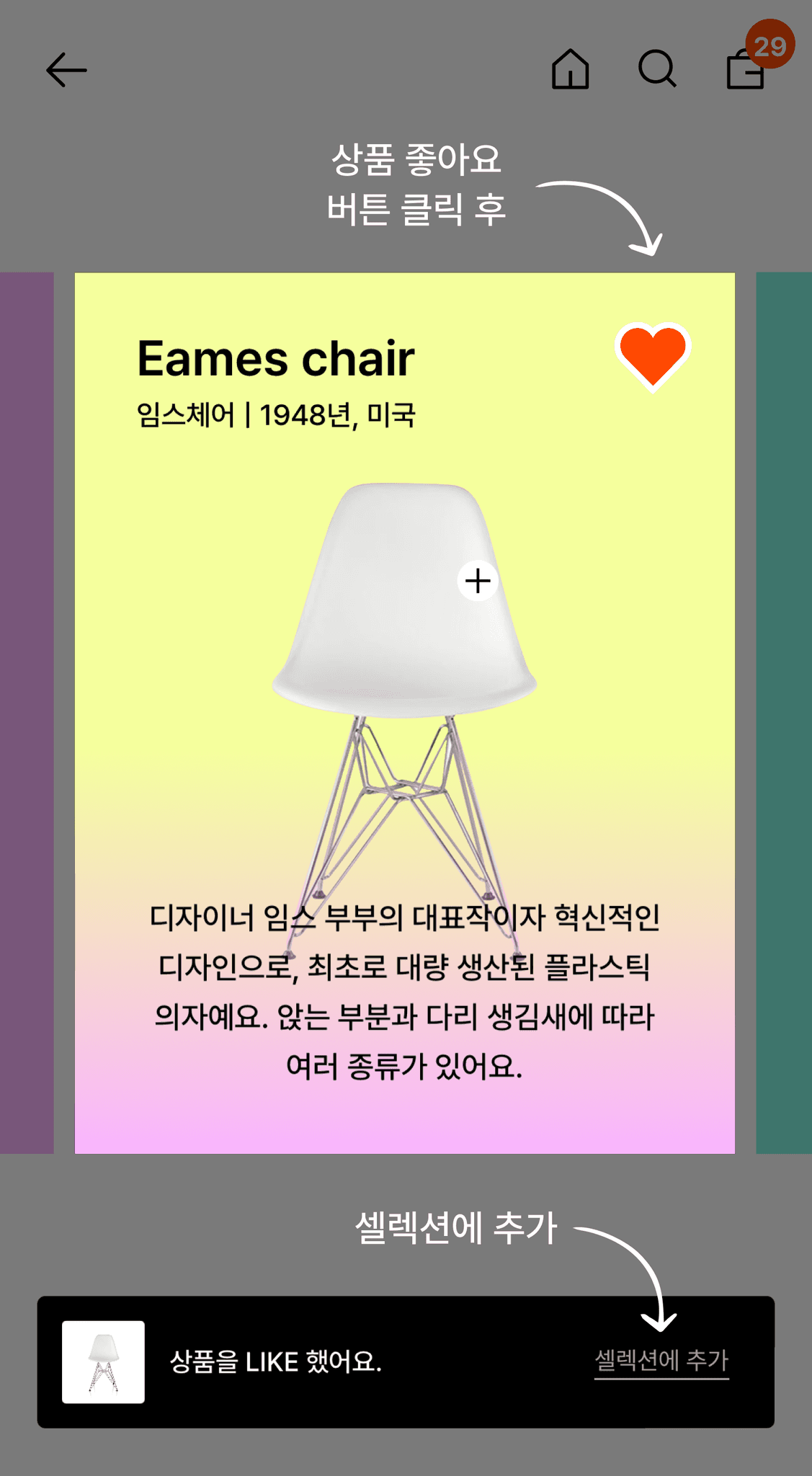The width and height of the screenshot is (812, 1476).
Task: Open the chair thumbnail in the LIKE snackbar
Action: [103, 1362]
